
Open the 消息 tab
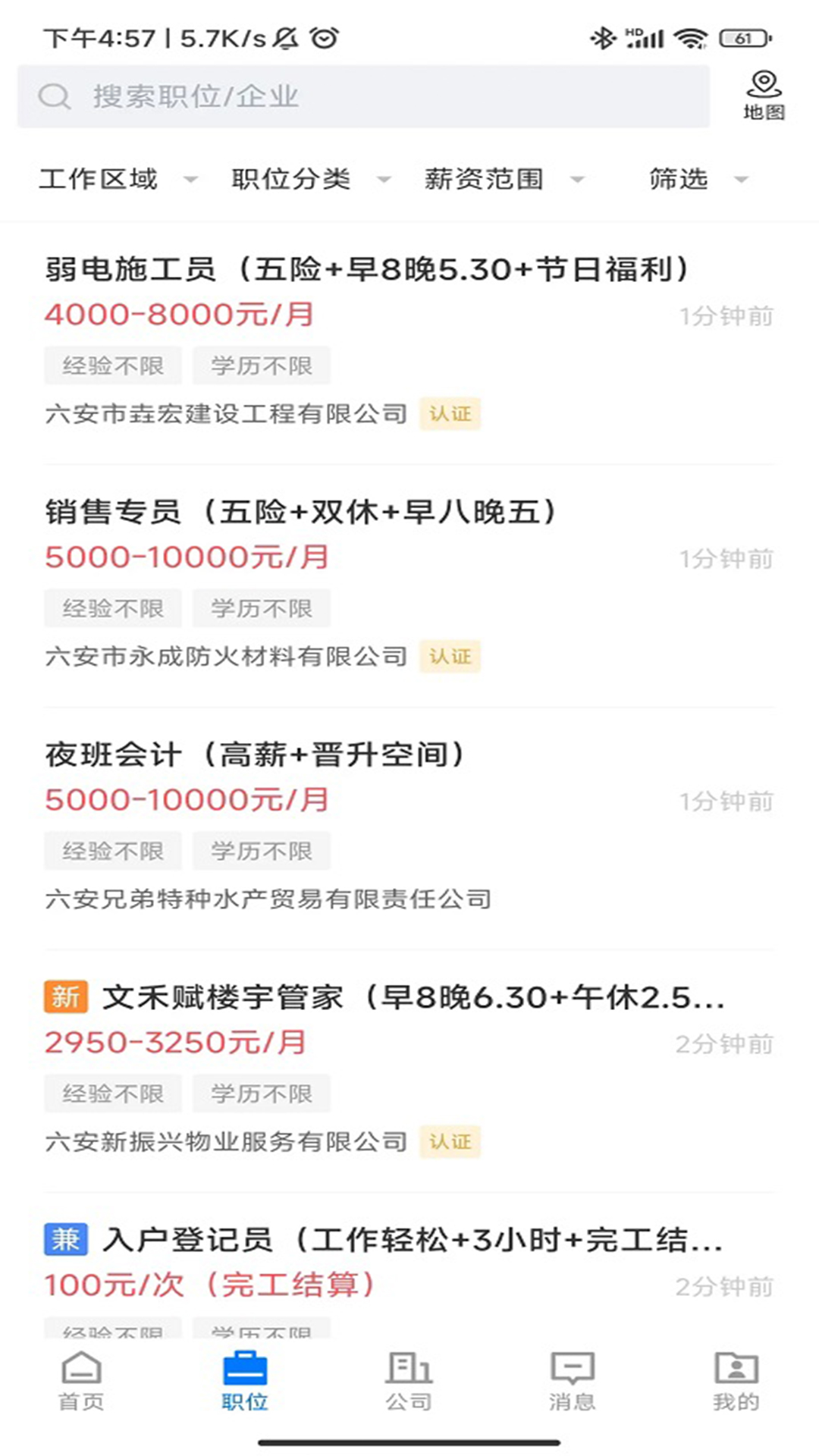pos(573,1382)
